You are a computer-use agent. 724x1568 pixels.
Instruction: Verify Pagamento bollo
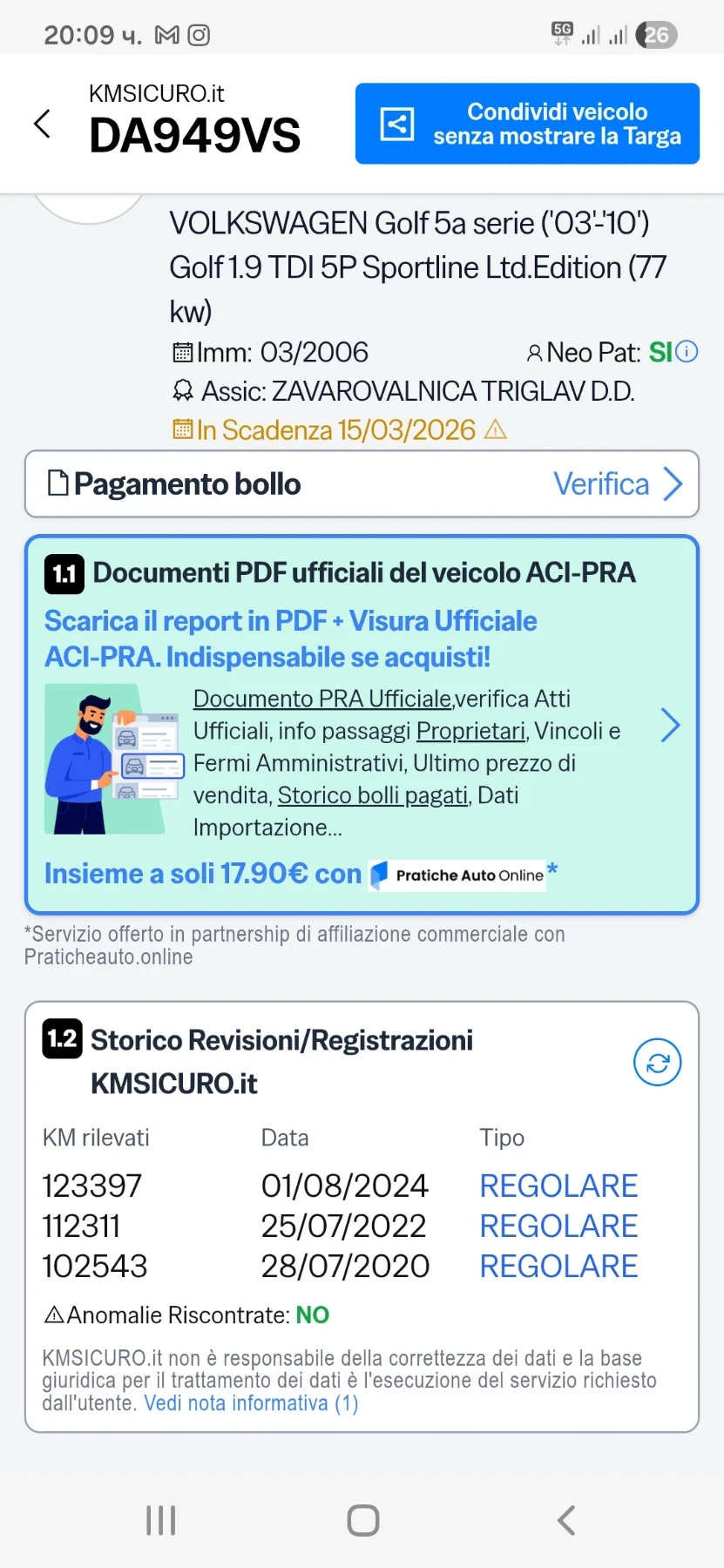click(x=617, y=484)
